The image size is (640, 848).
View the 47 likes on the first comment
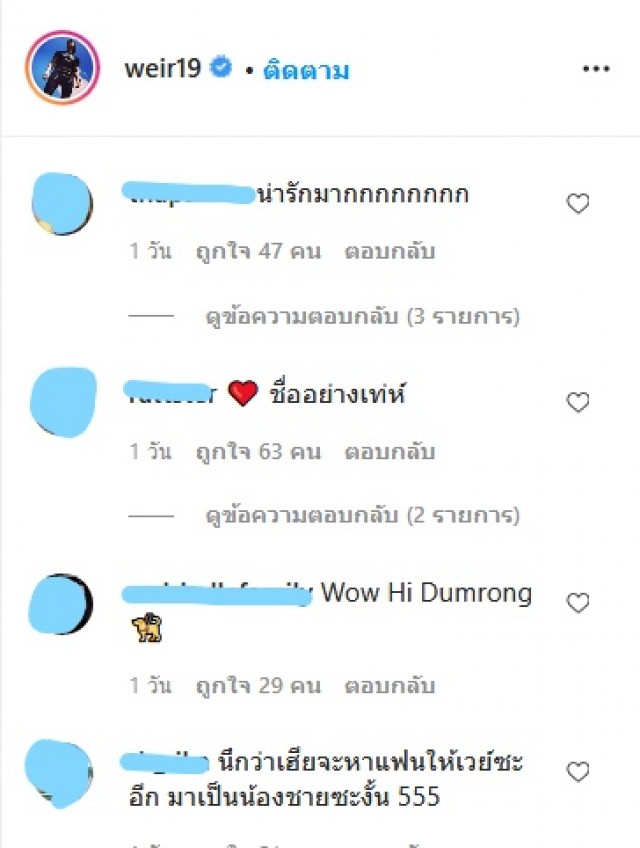(258, 251)
